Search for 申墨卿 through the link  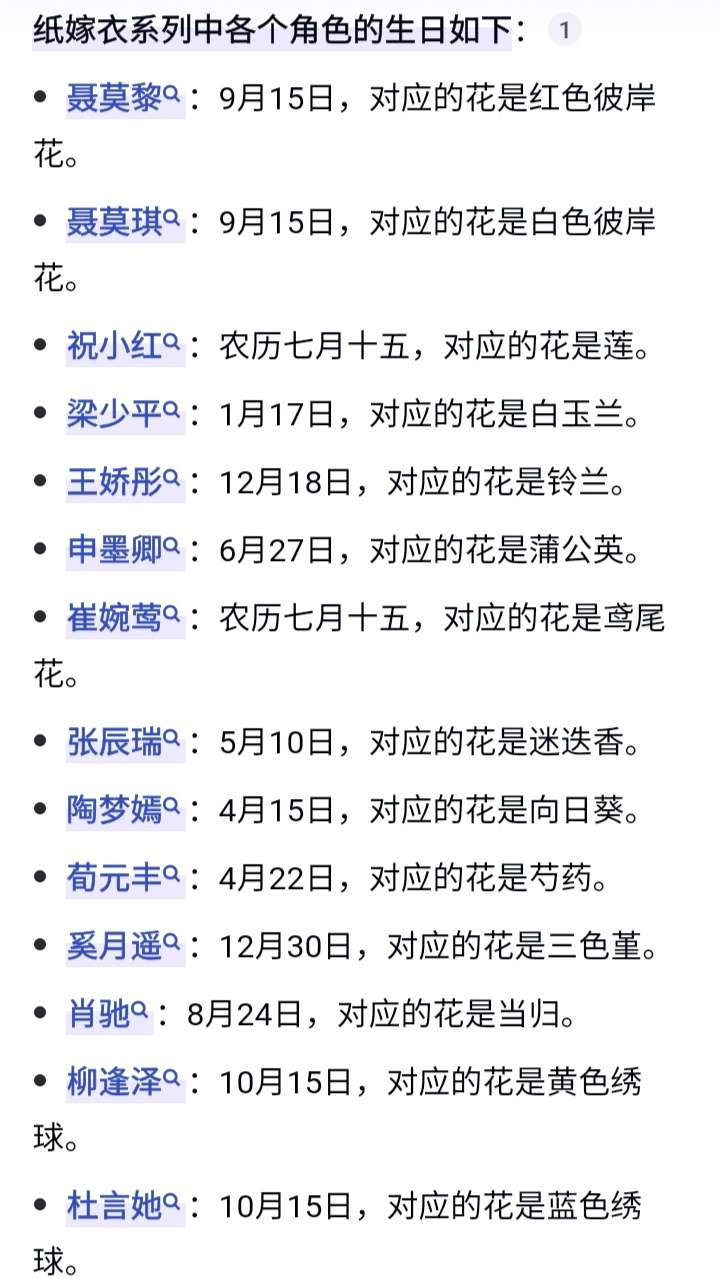tap(123, 549)
